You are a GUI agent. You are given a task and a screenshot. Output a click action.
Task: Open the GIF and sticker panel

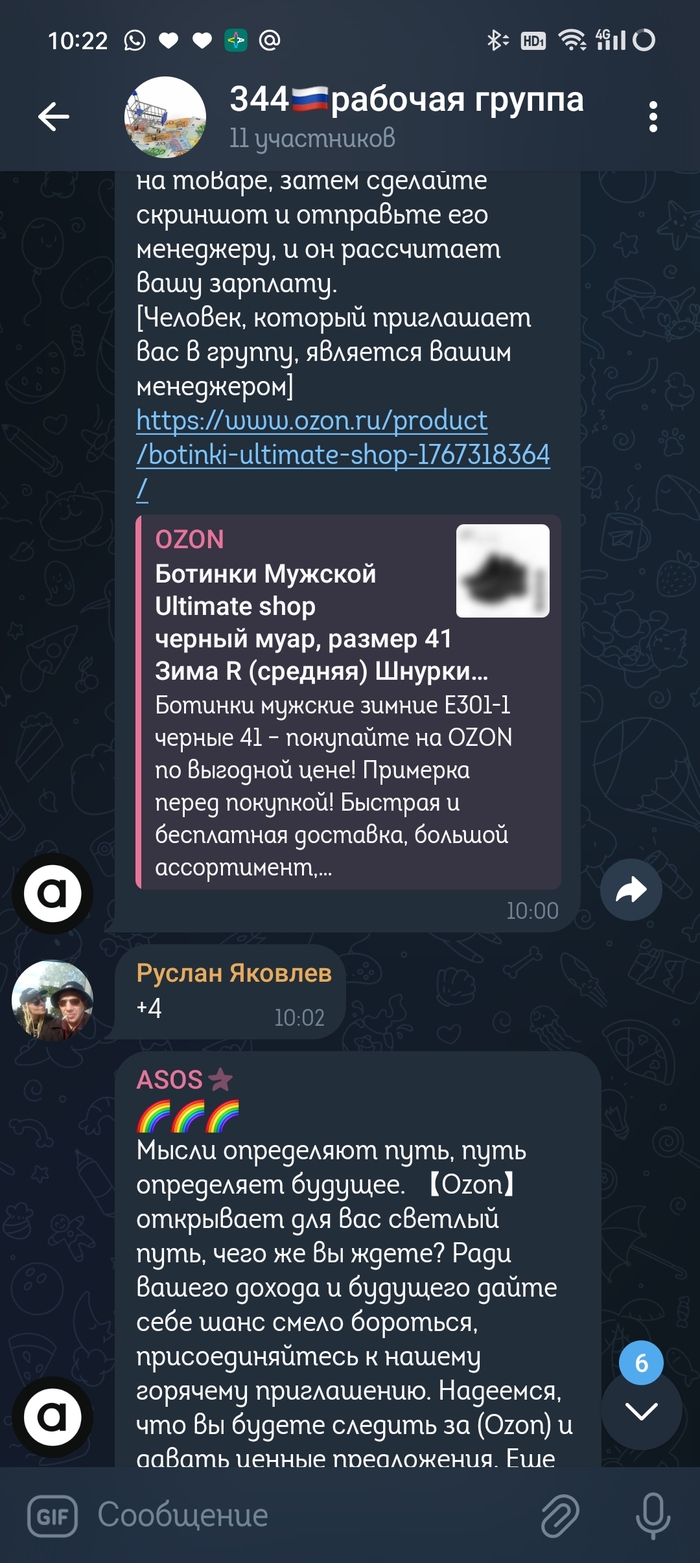click(x=51, y=1515)
